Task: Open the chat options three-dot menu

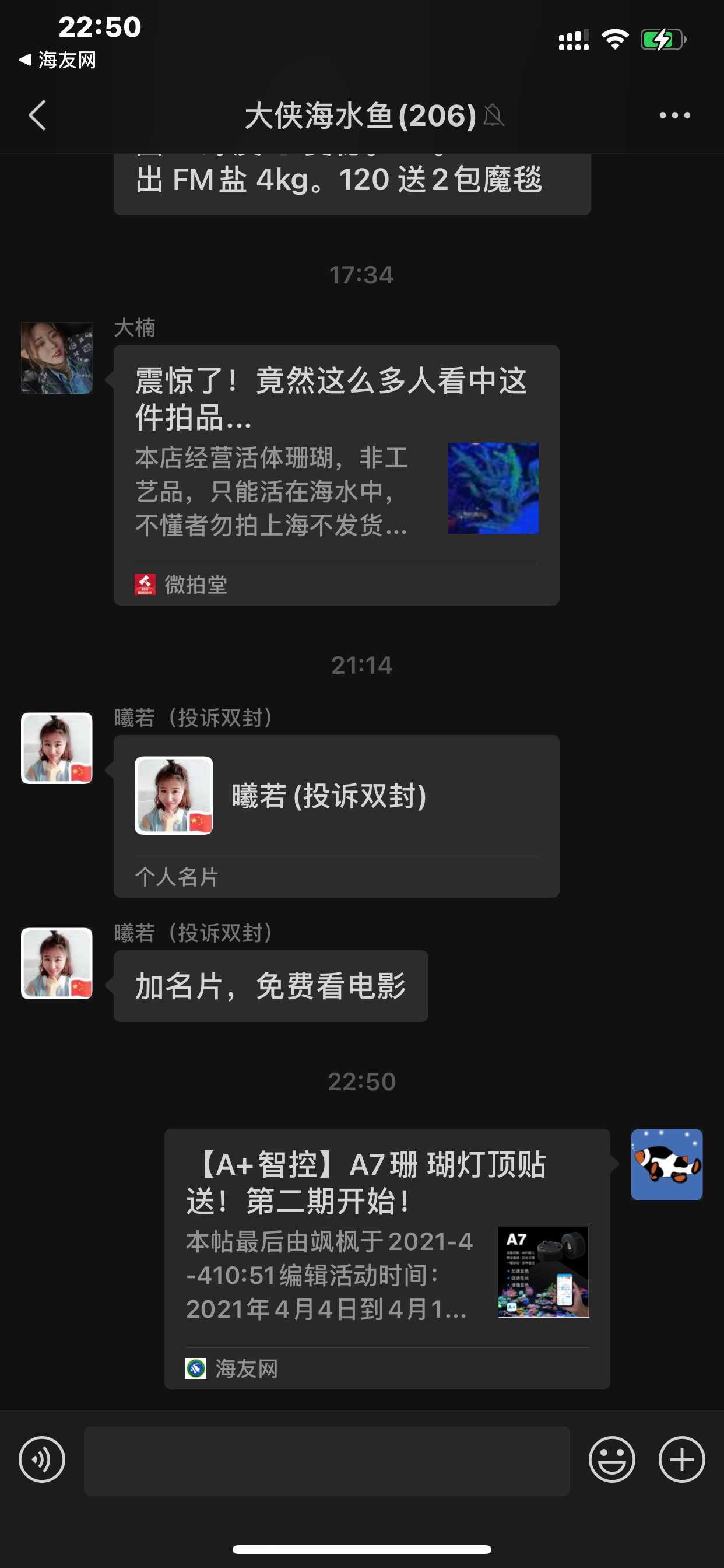Action: (674, 115)
